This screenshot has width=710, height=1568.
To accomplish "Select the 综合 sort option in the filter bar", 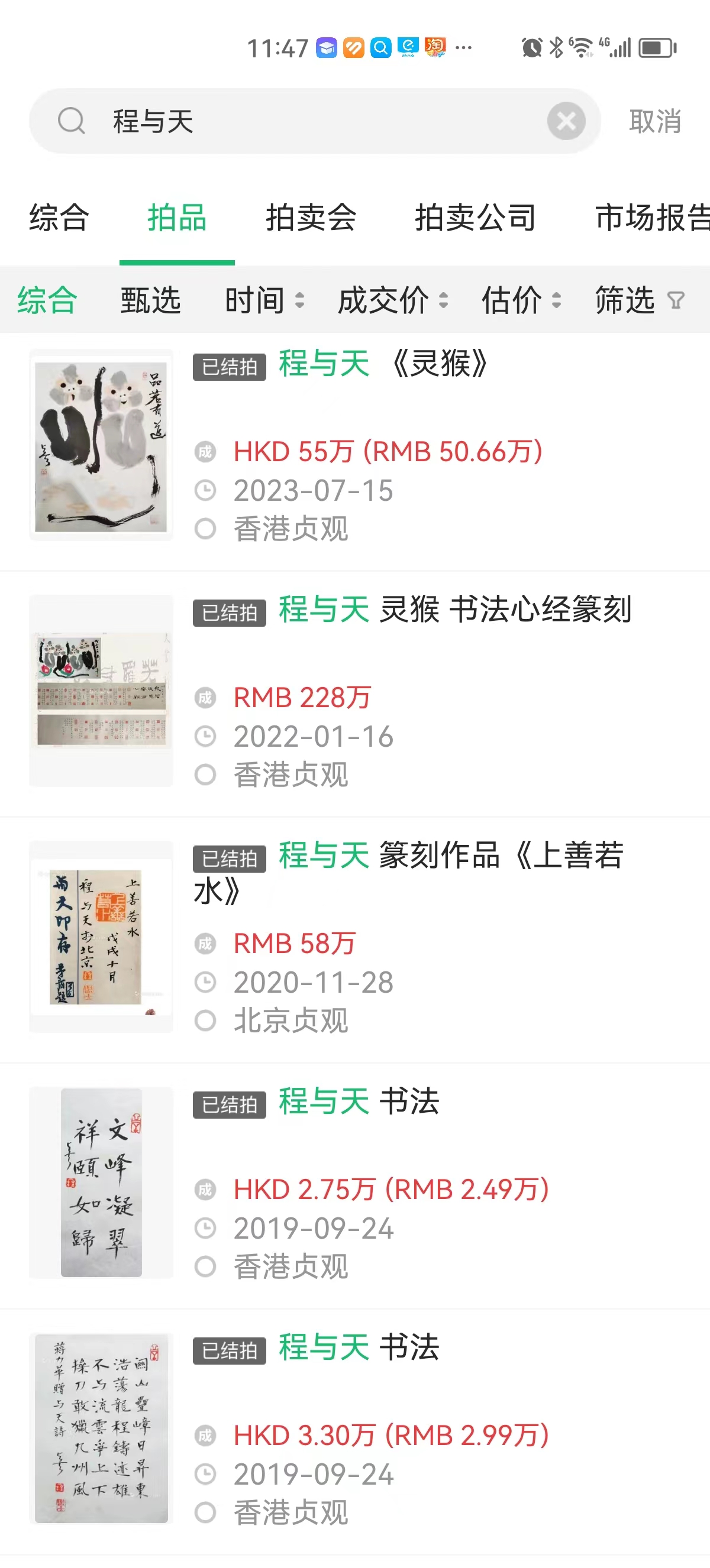I will click(47, 300).
